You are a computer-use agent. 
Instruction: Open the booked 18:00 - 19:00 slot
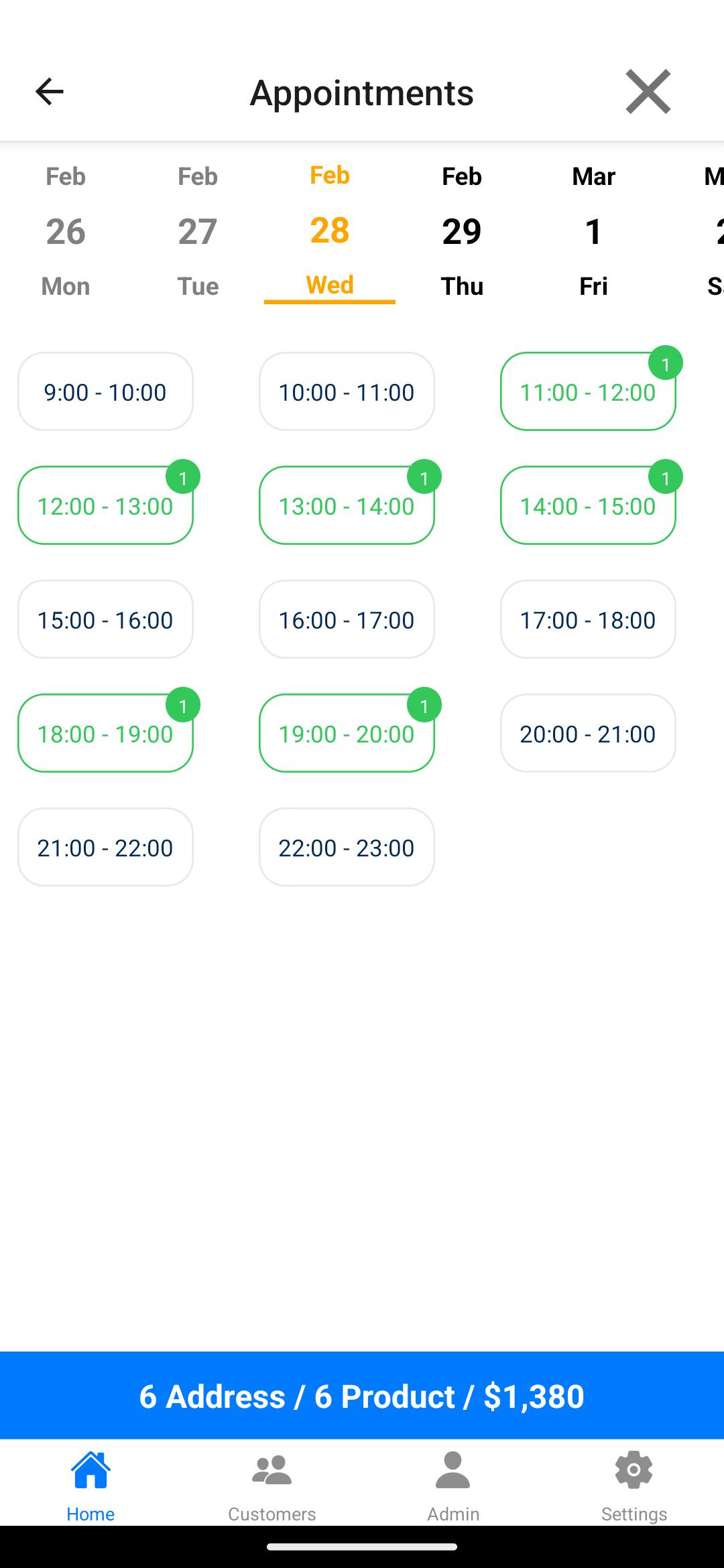coord(105,733)
